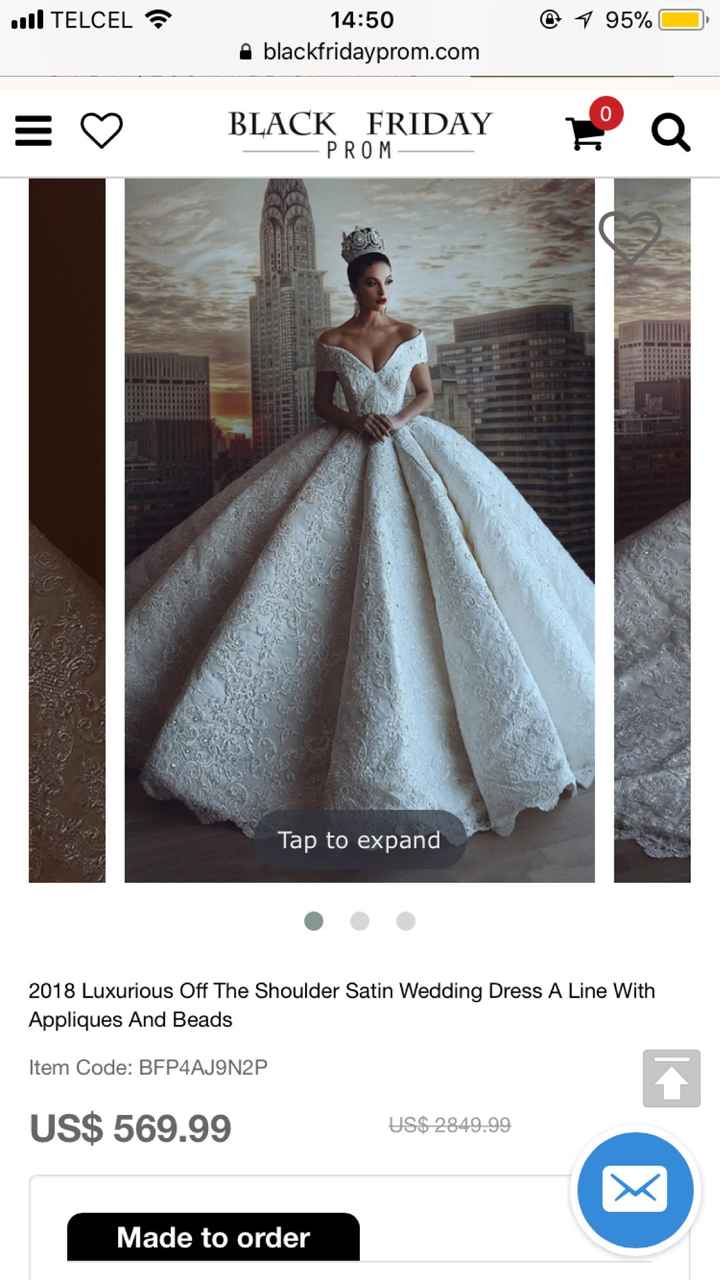Click the Black Friday Prom logo
The width and height of the screenshot is (720, 1280).
[358, 131]
